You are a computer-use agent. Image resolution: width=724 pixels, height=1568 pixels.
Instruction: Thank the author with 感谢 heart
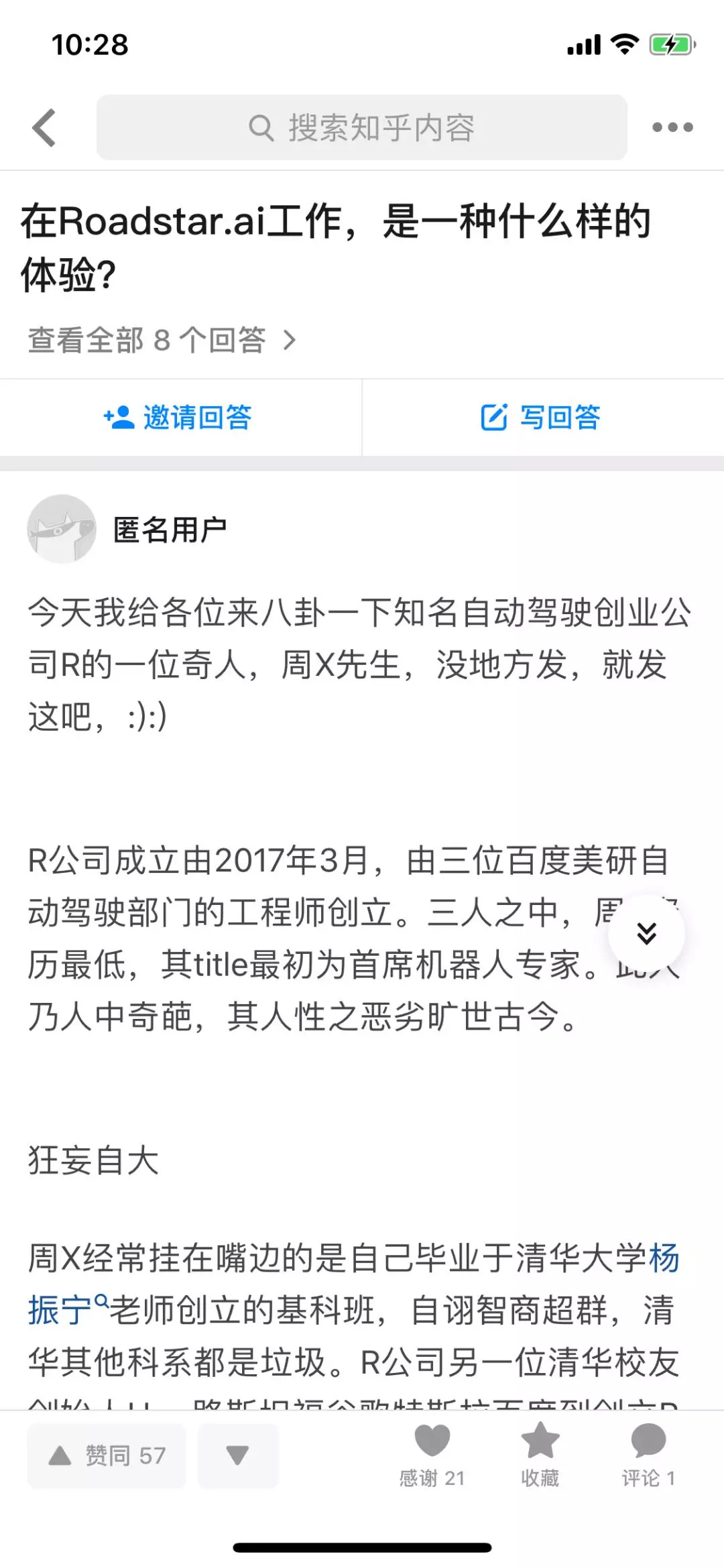[x=432, y=1455]
